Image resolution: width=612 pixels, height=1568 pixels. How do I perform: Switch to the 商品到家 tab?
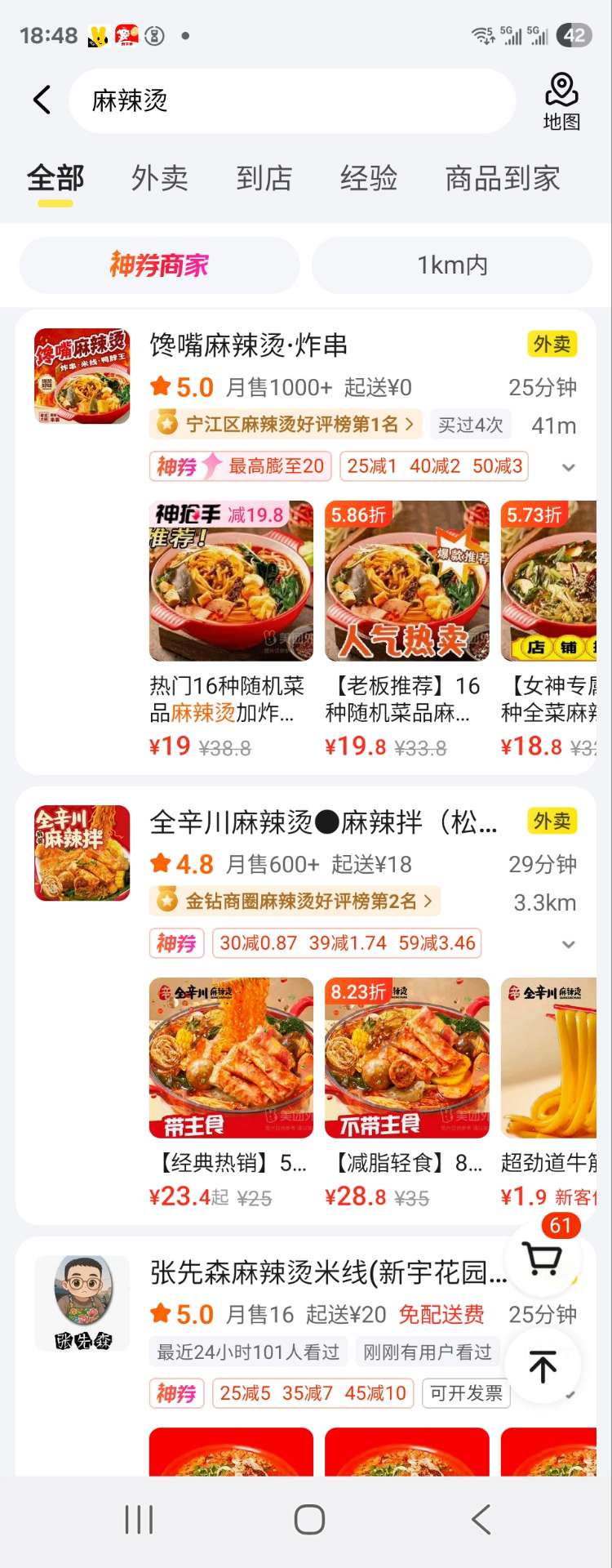point(503,178)
